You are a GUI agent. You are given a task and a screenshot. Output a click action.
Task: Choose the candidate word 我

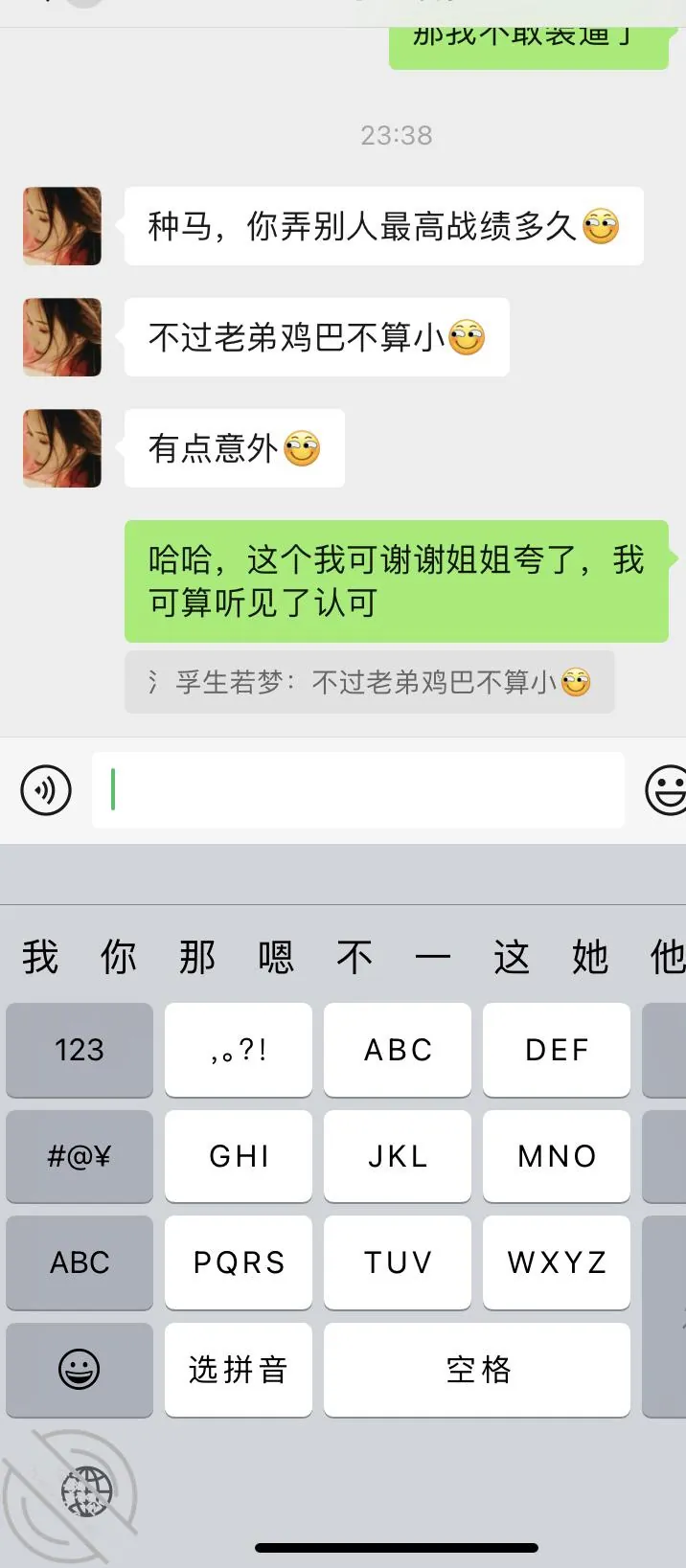pos(40,957)
